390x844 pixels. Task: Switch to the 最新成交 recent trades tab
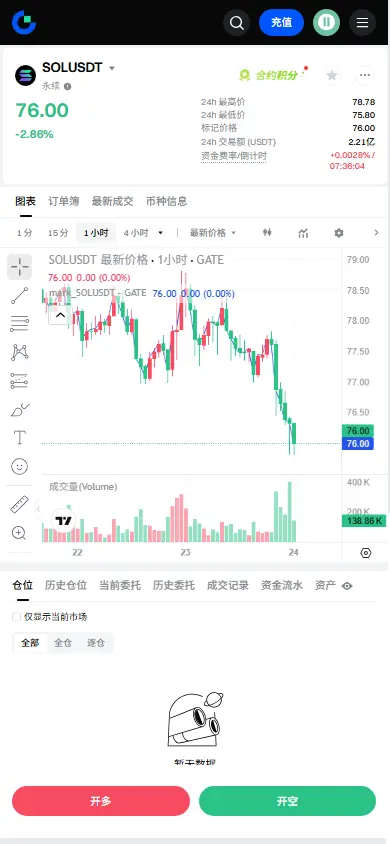pos(112,201)
